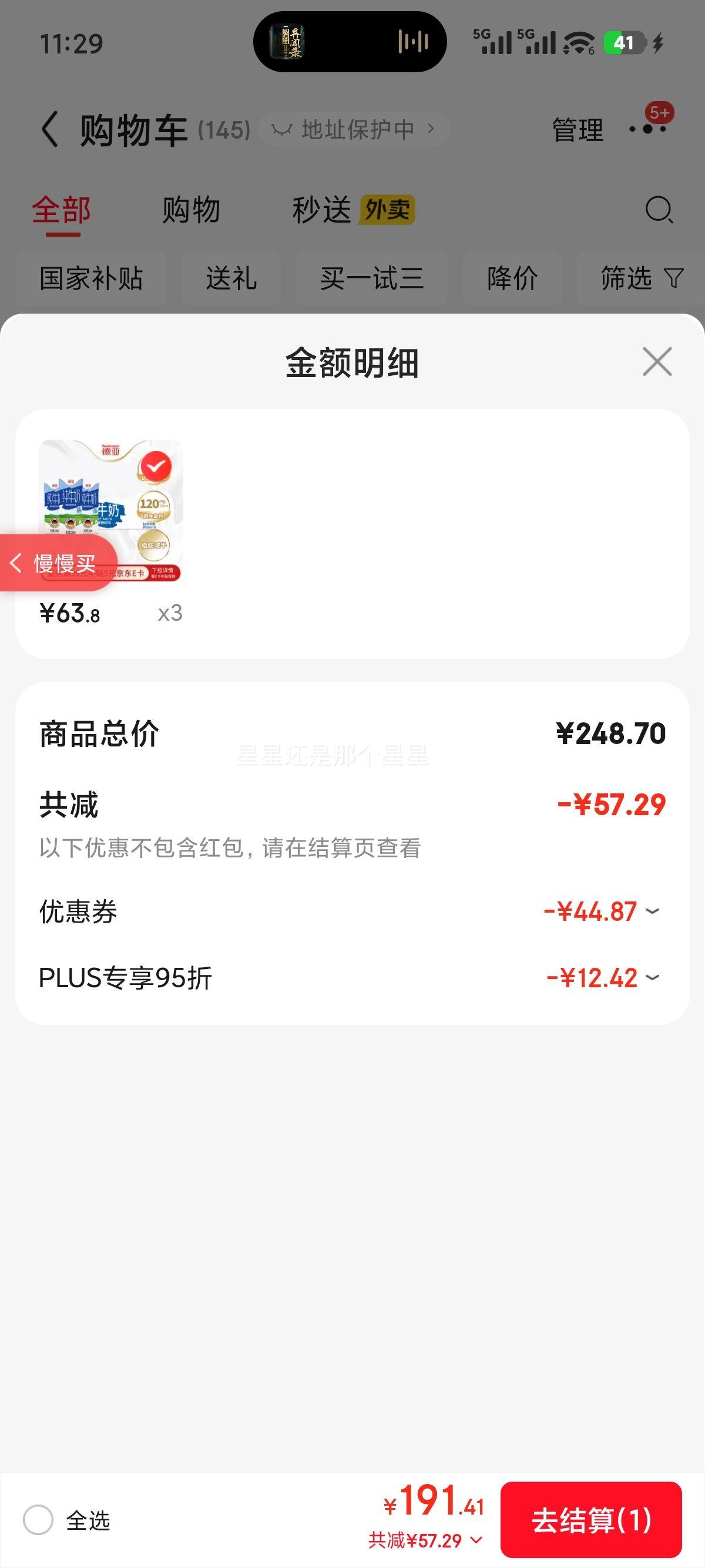
Task: Expand the 优惠券 discount details
Action: pyautogui.click(x=652, y=911)
